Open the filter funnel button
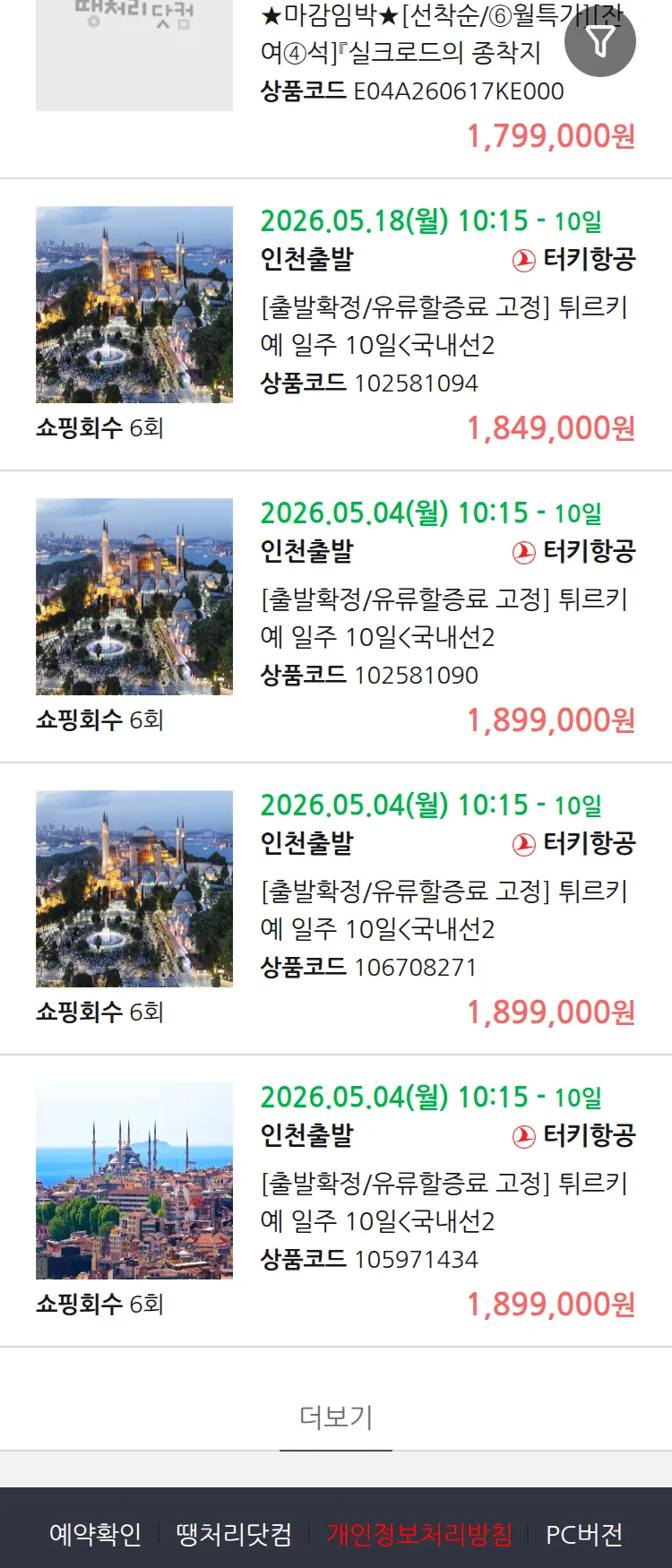 [600, 41]
